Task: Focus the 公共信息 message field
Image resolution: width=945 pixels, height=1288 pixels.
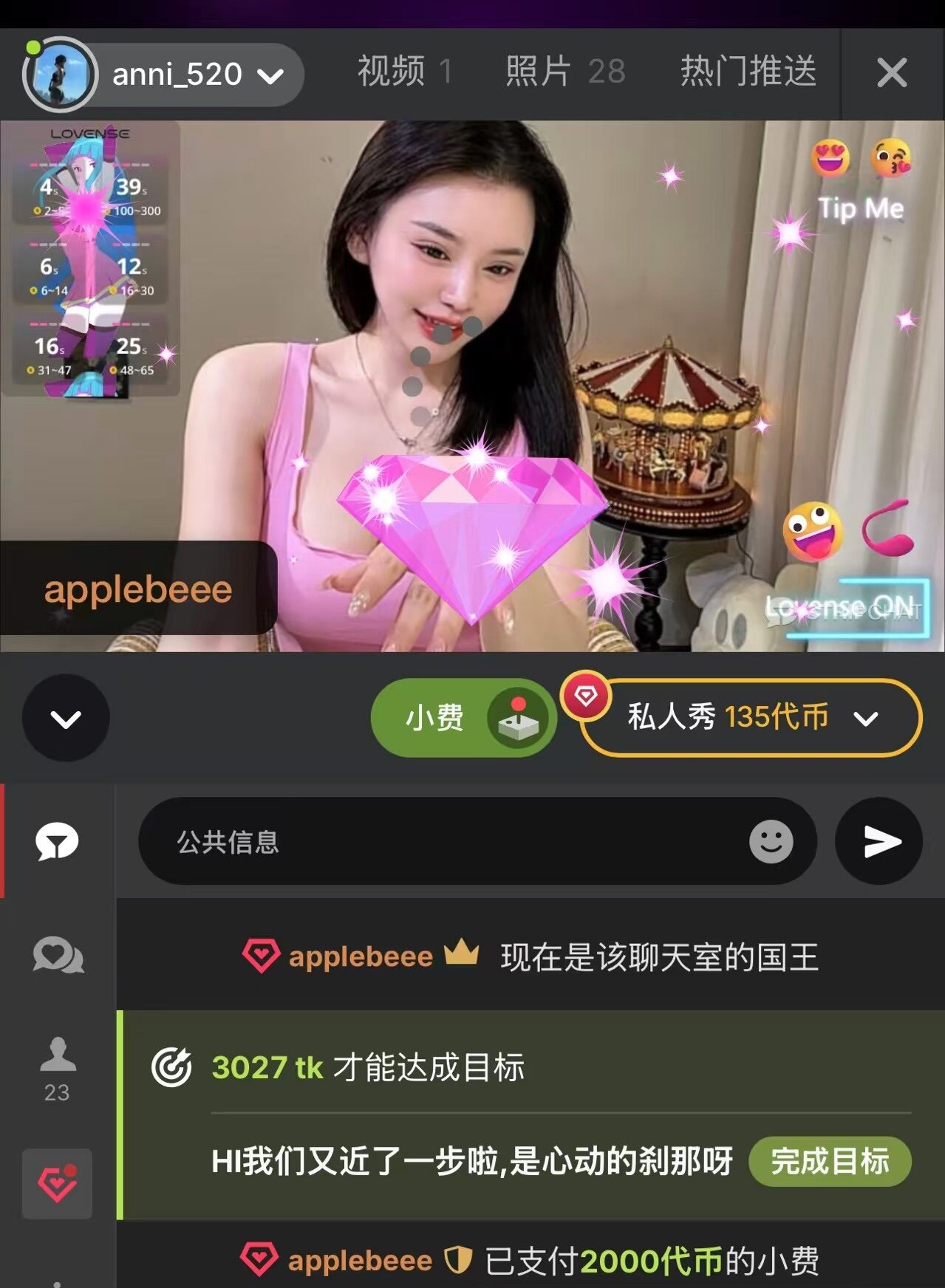Action: point(443,841)
